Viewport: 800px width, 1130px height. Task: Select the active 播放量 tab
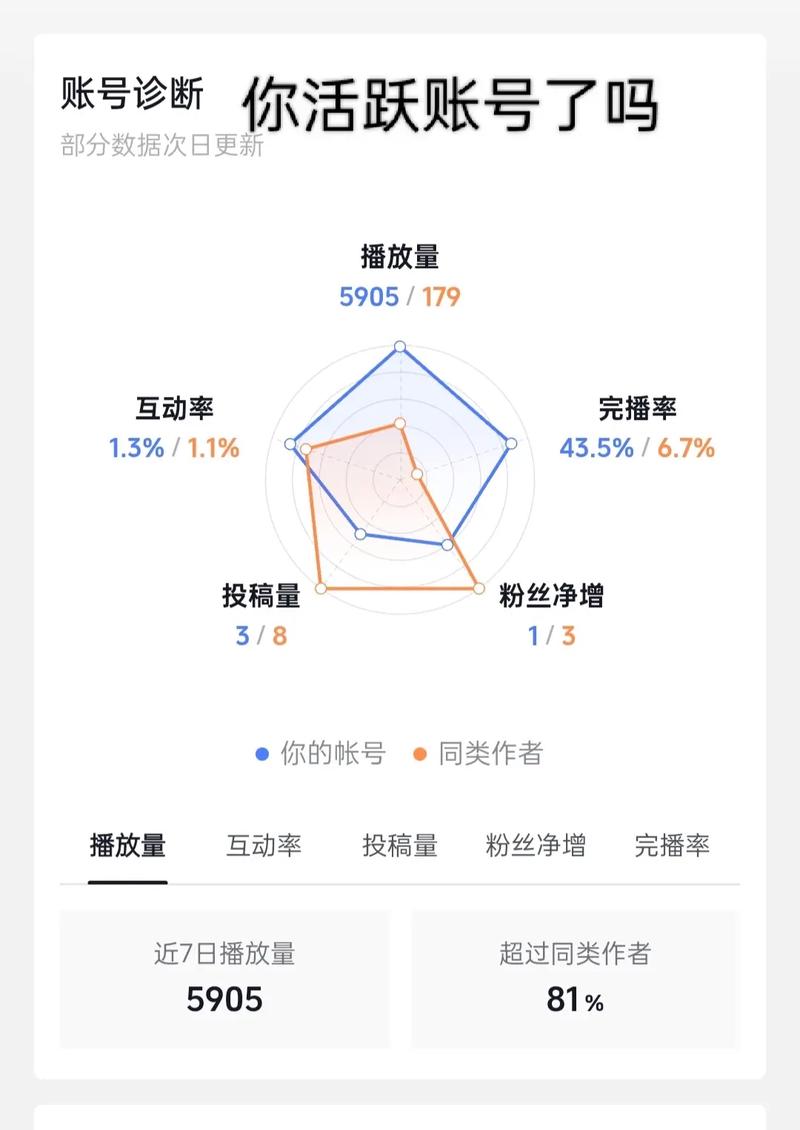[x=129, y=846]
